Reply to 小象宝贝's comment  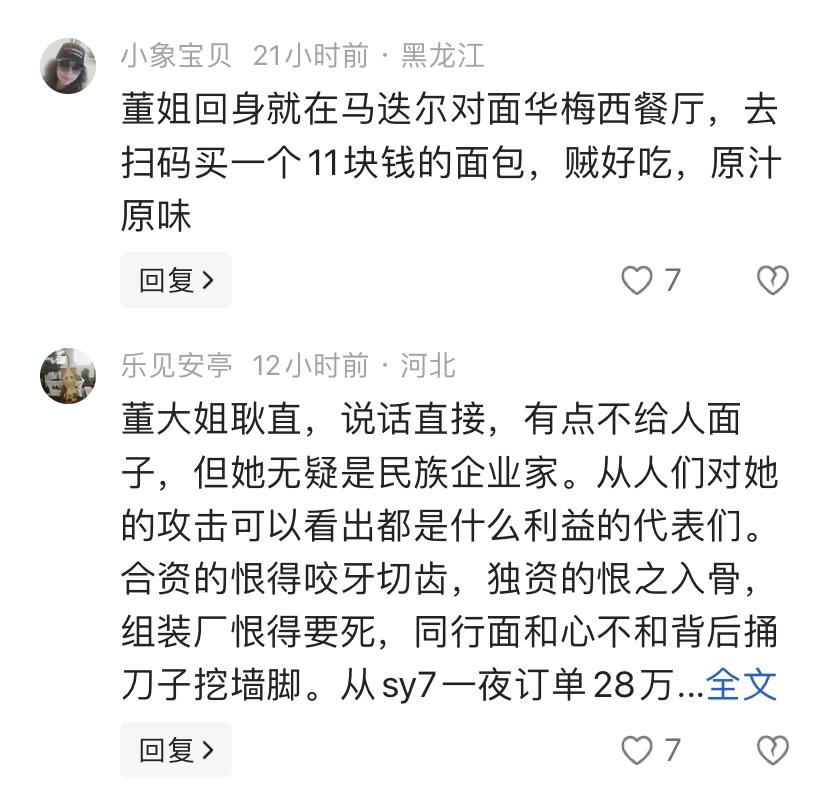pyautogui.click(x=176, y=280)
